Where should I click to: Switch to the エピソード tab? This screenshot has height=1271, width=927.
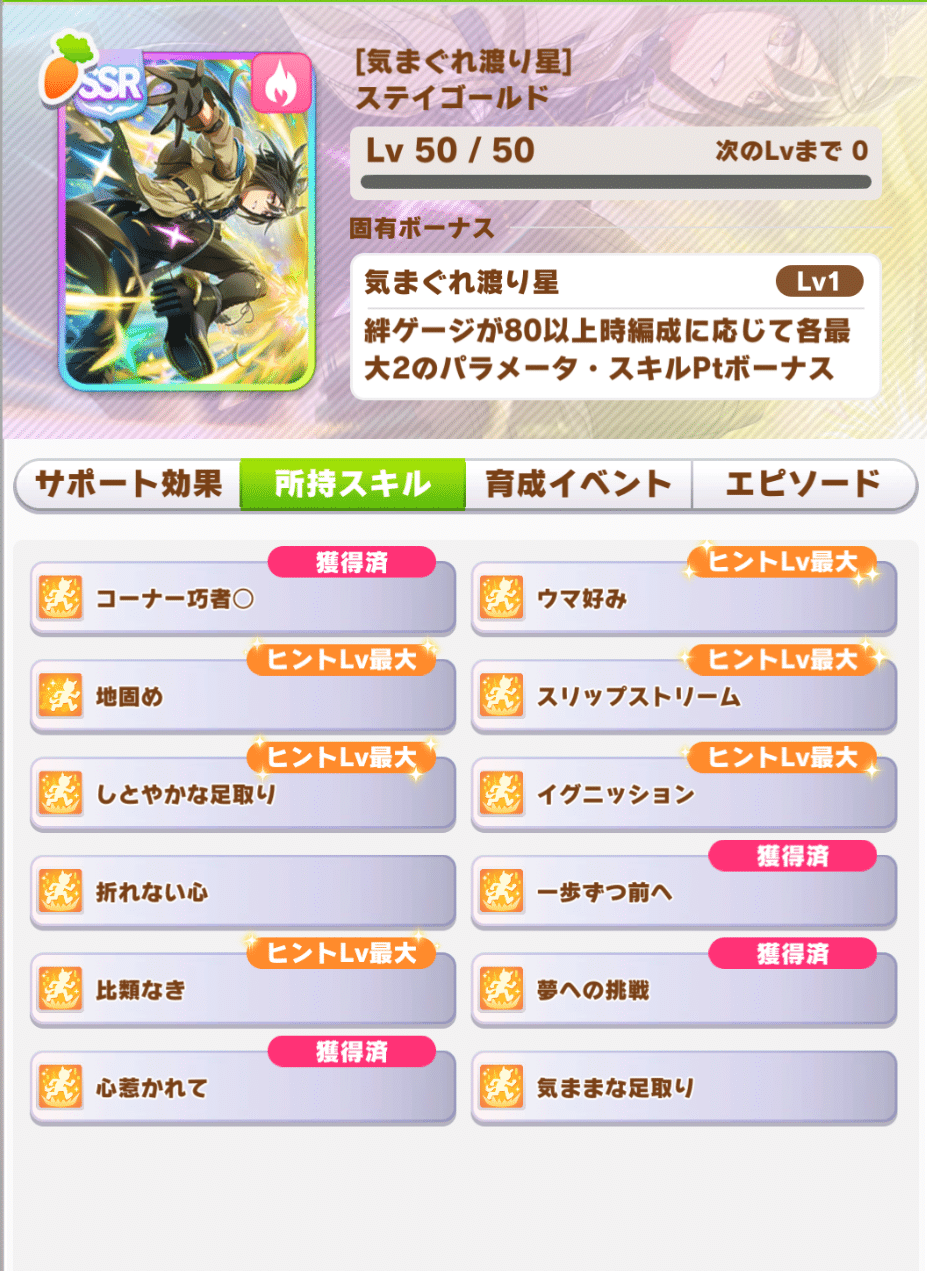[804, 485]
